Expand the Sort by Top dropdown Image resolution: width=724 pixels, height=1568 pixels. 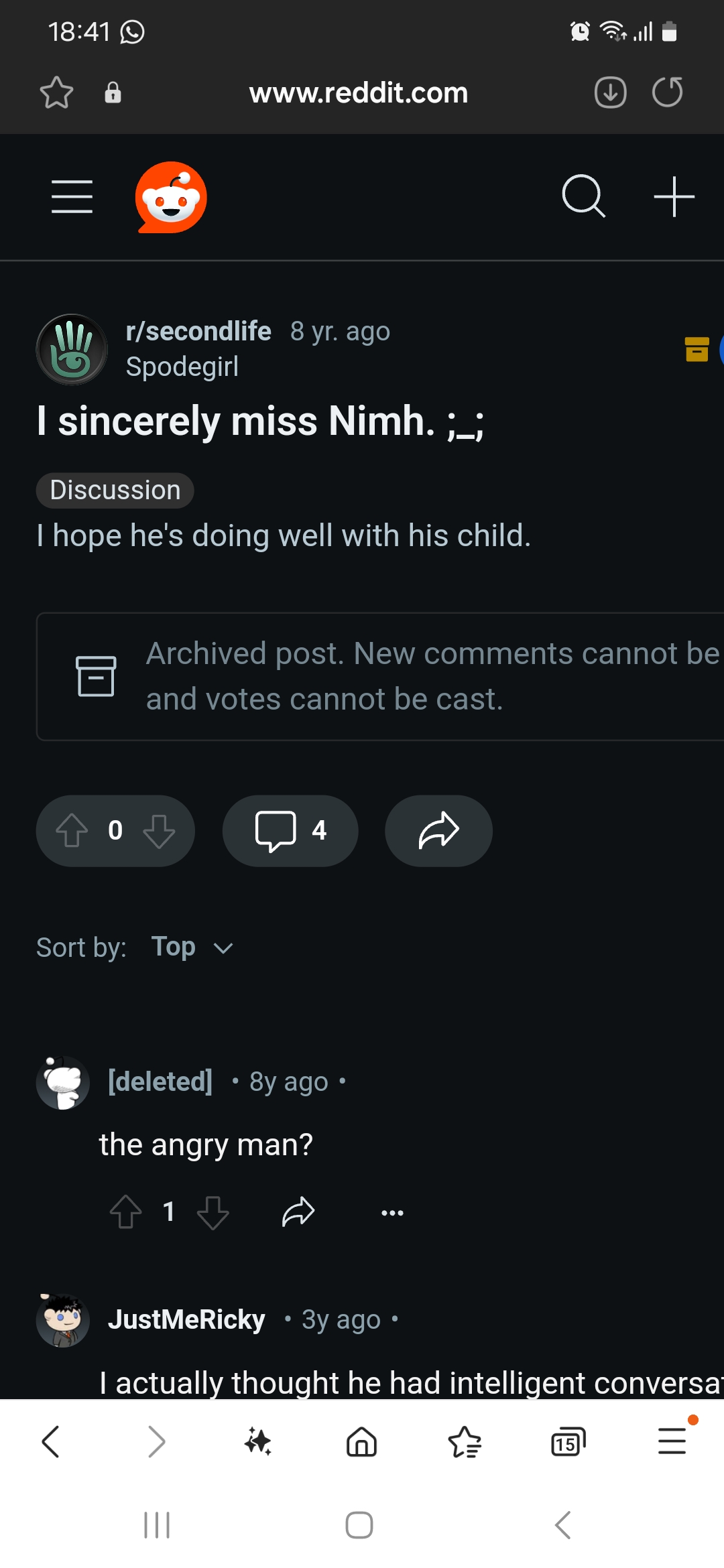tap(192, 947)
